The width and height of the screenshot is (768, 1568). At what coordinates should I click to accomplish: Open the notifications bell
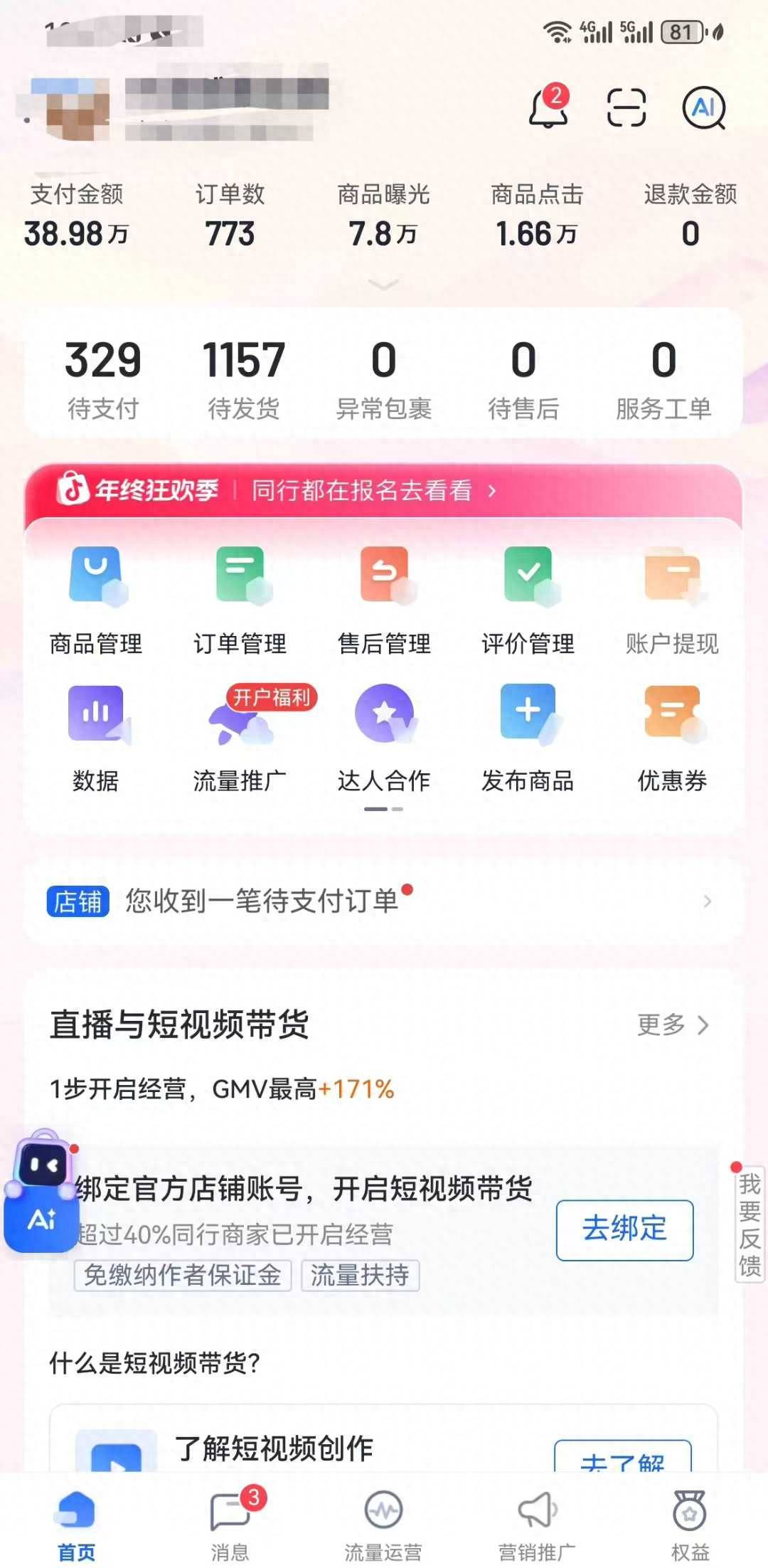(x=548, y=109)
